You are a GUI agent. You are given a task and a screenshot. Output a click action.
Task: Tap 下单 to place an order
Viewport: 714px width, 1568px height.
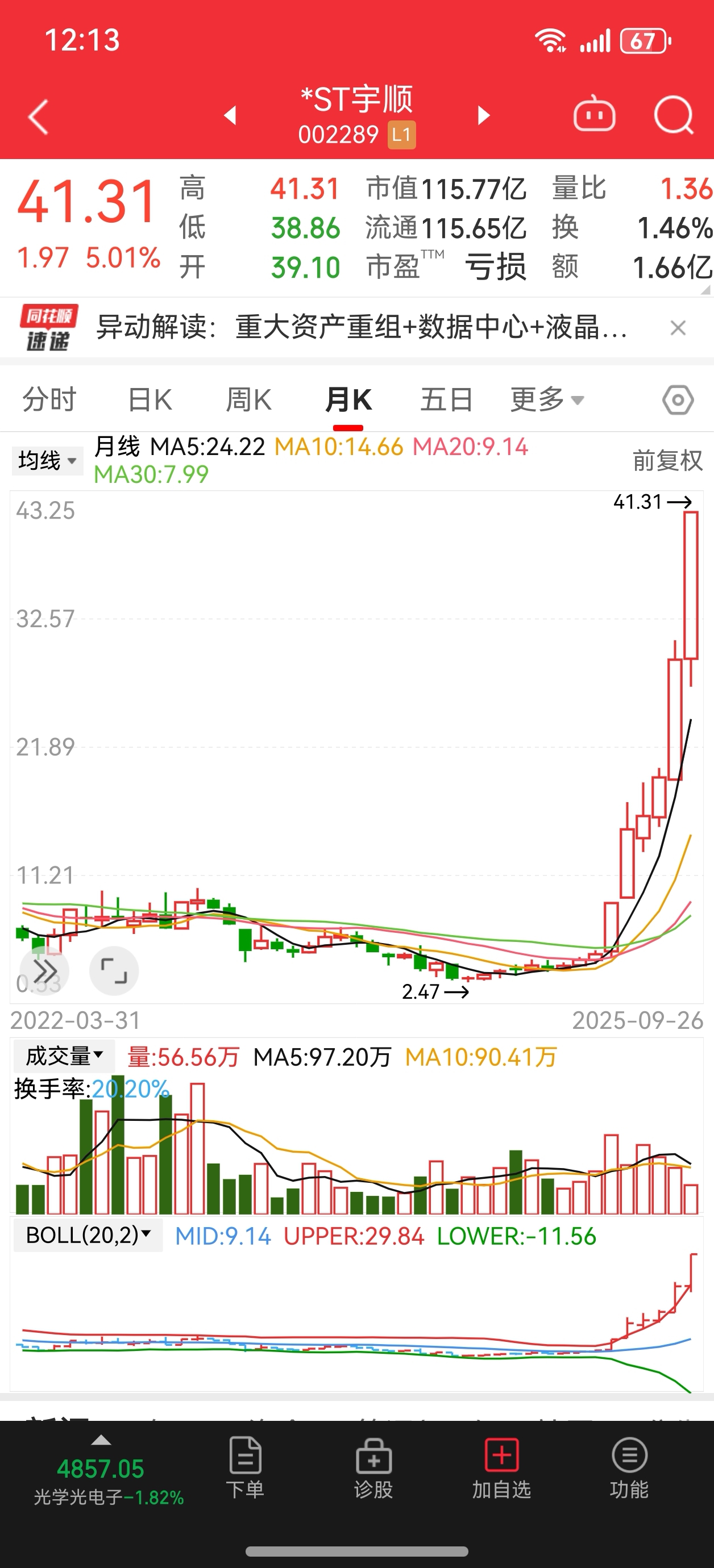coord(245,1467)
